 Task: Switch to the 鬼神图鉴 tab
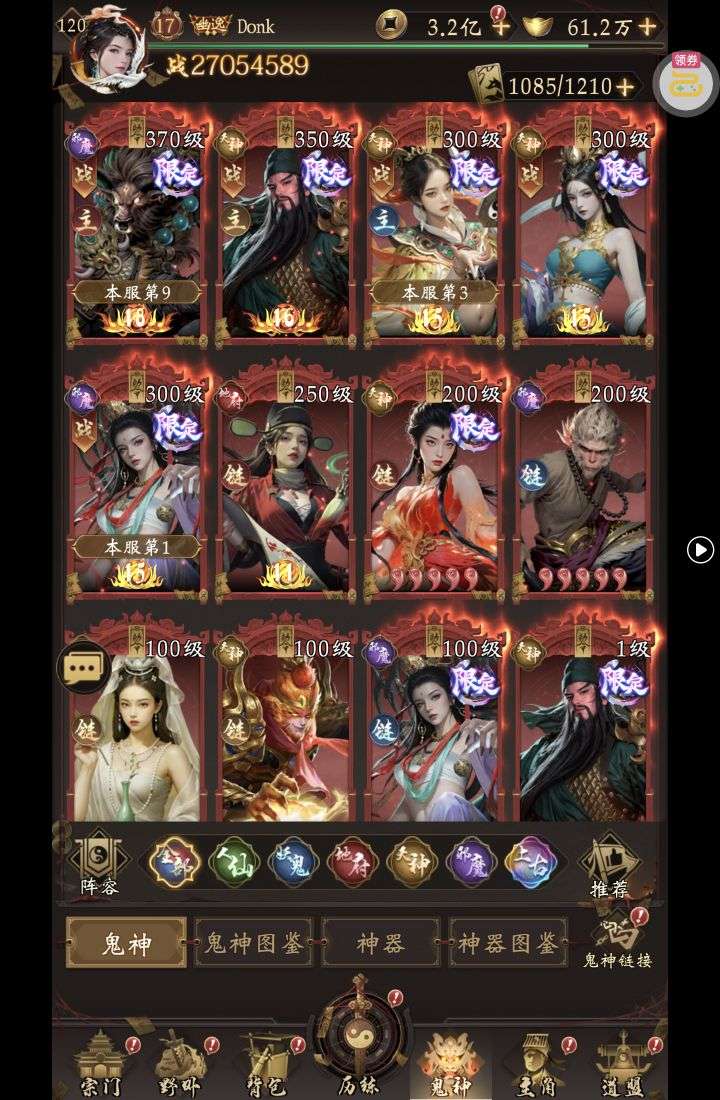click(x=254, y=943)
